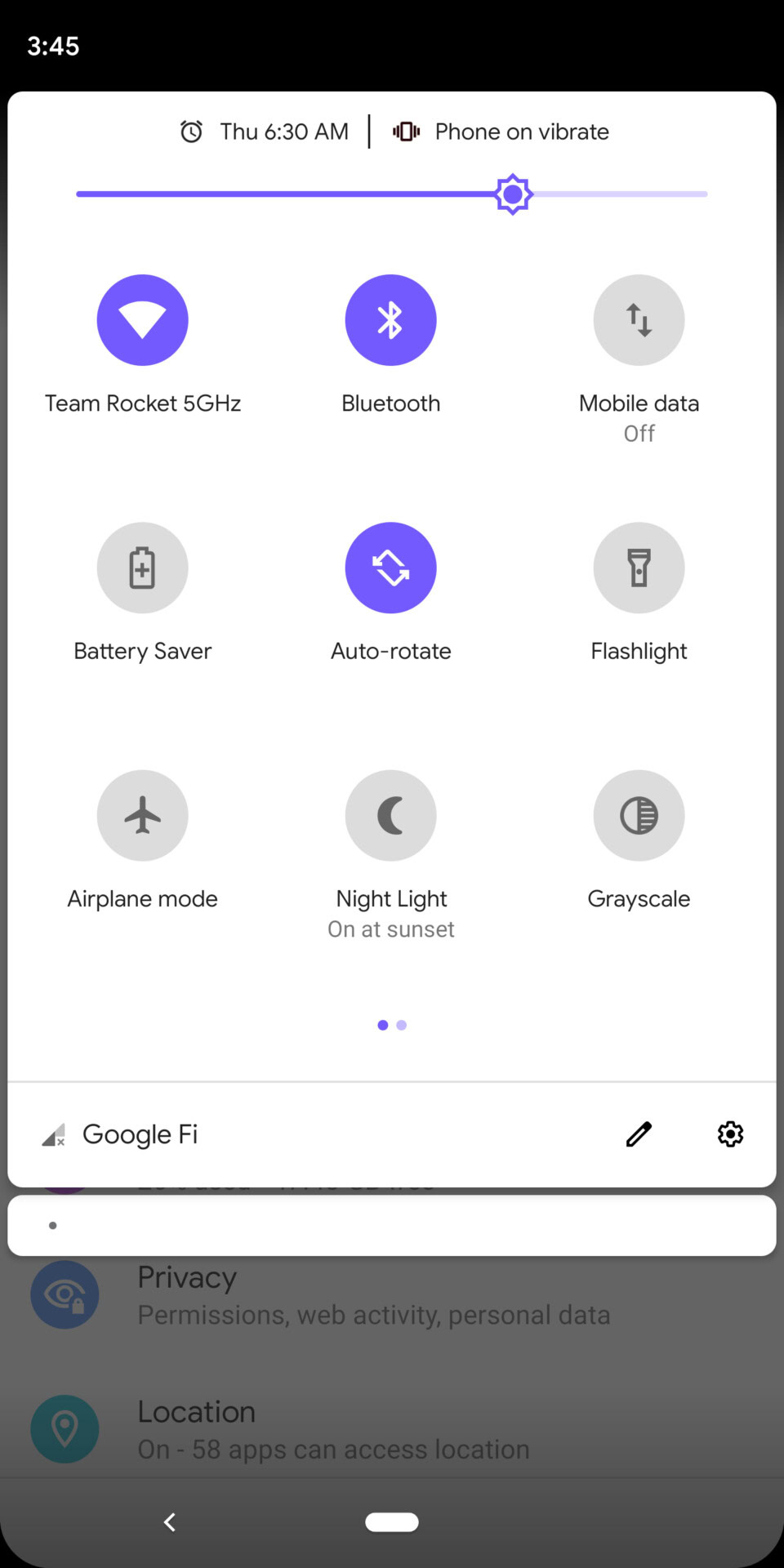
Task: Turn off the Team Rocket 5GHz Wi-Fi tile
Action: coord(143,320)
